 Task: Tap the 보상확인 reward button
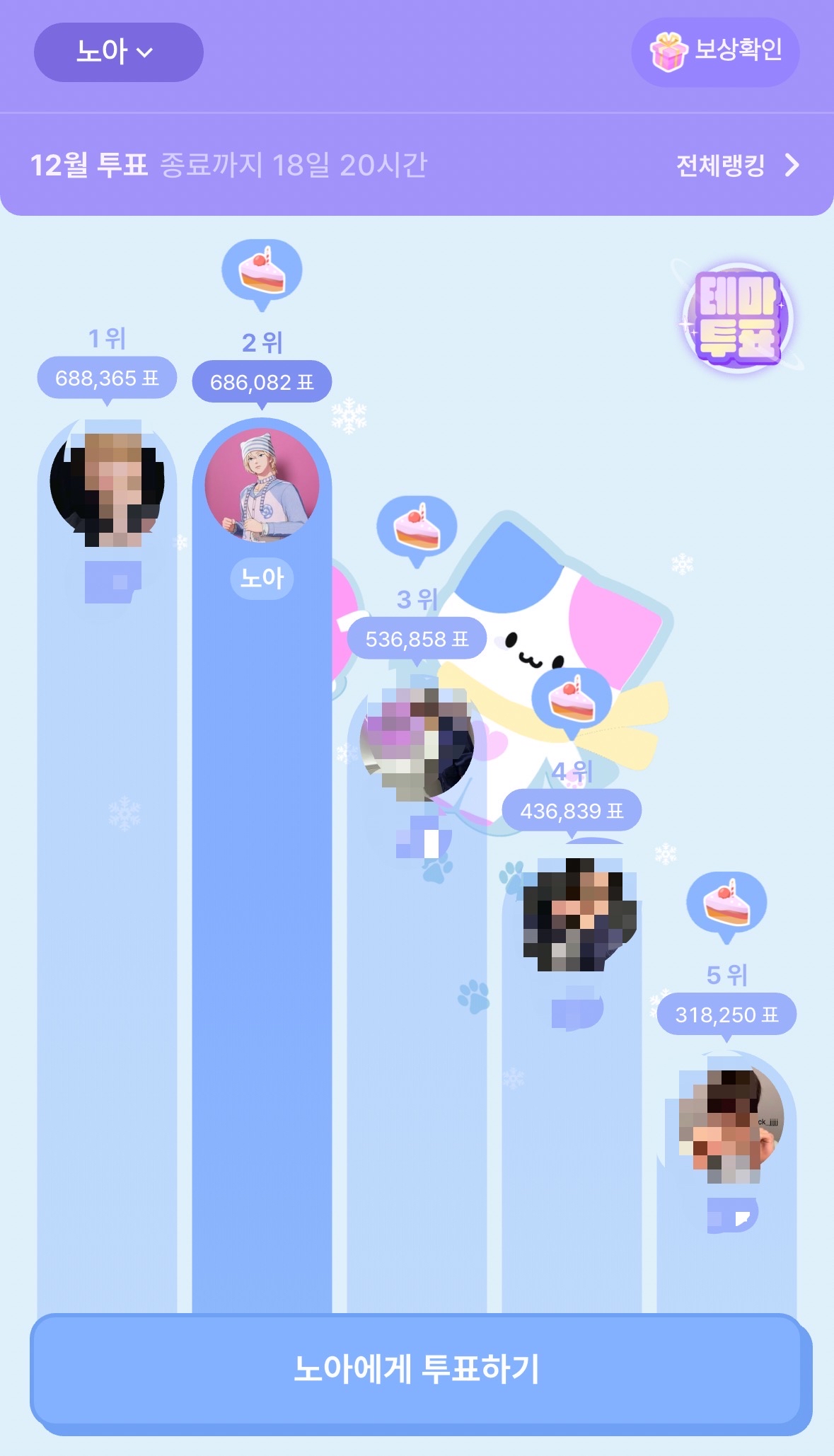[x=715, y=52]
